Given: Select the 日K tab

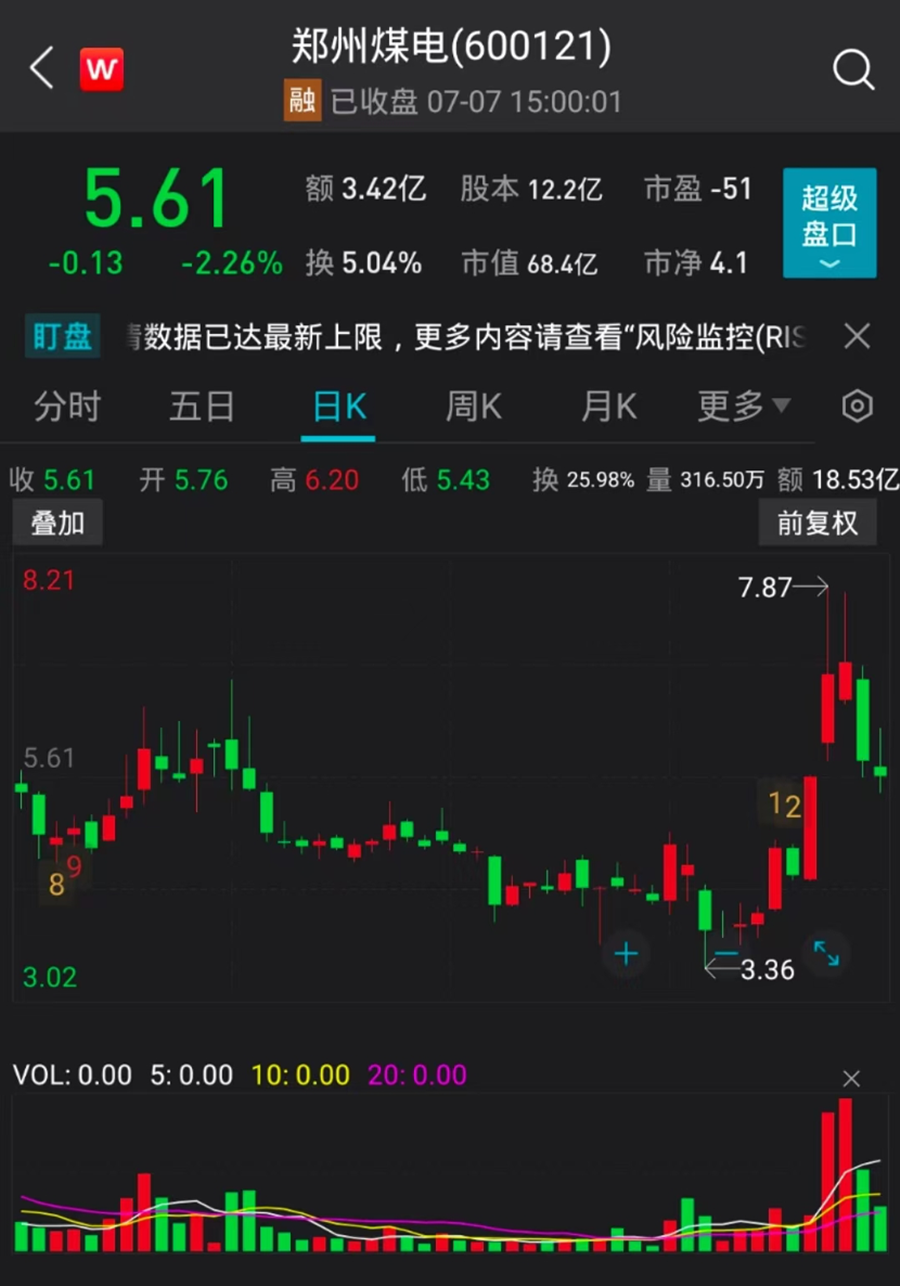Looking at the screenshot, I should point(339,407).
